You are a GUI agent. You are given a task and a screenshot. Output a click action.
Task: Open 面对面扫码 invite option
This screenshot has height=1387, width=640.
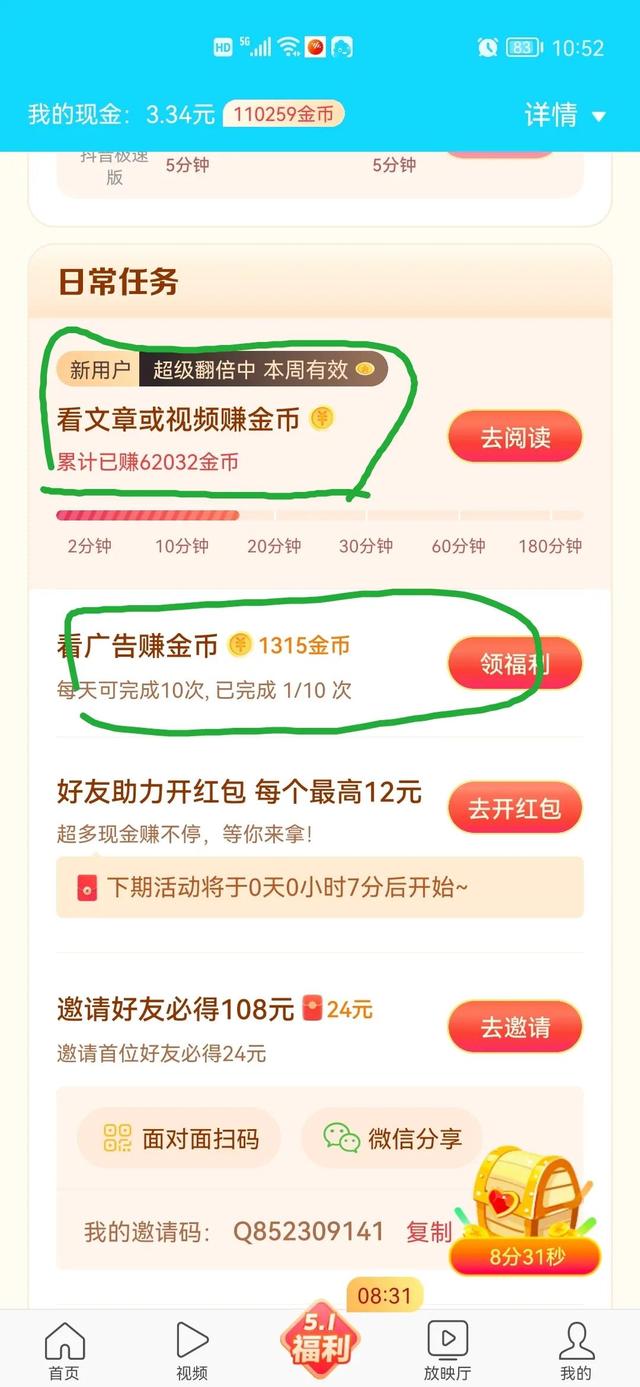[x=180, y=1138]
